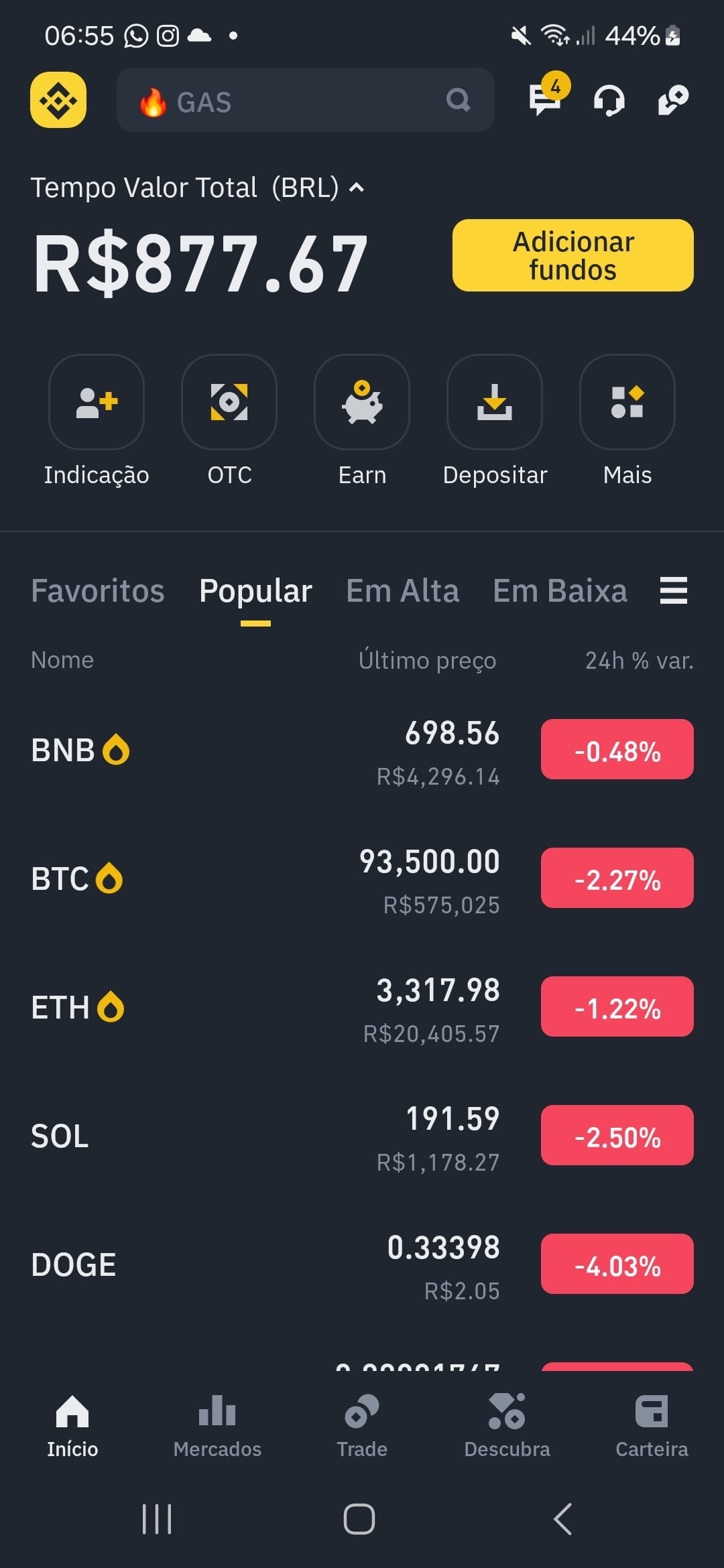Tap Adicionar fundos button

pyautogui.click(x=573, y=255)
